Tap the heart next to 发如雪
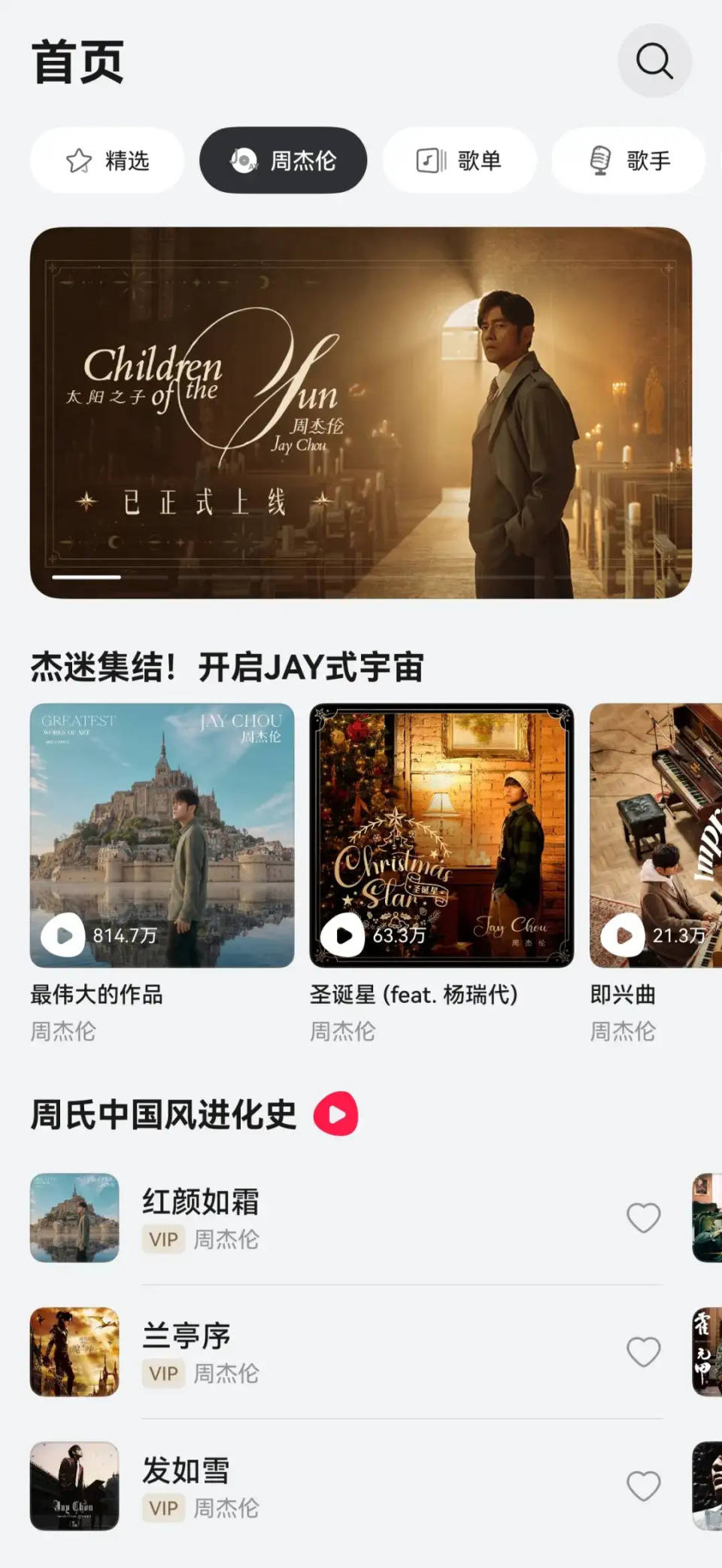The height and width of the screenshot is (1568, 722). [x=644, y=1486]
